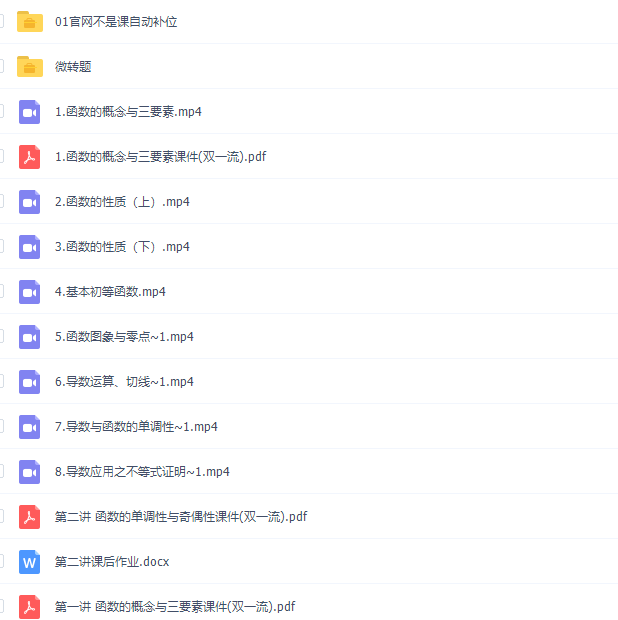Check the box for 第二讲课后作业.docx
The height and width of the screenshot is (620, 618).
[x=1, y=562]
